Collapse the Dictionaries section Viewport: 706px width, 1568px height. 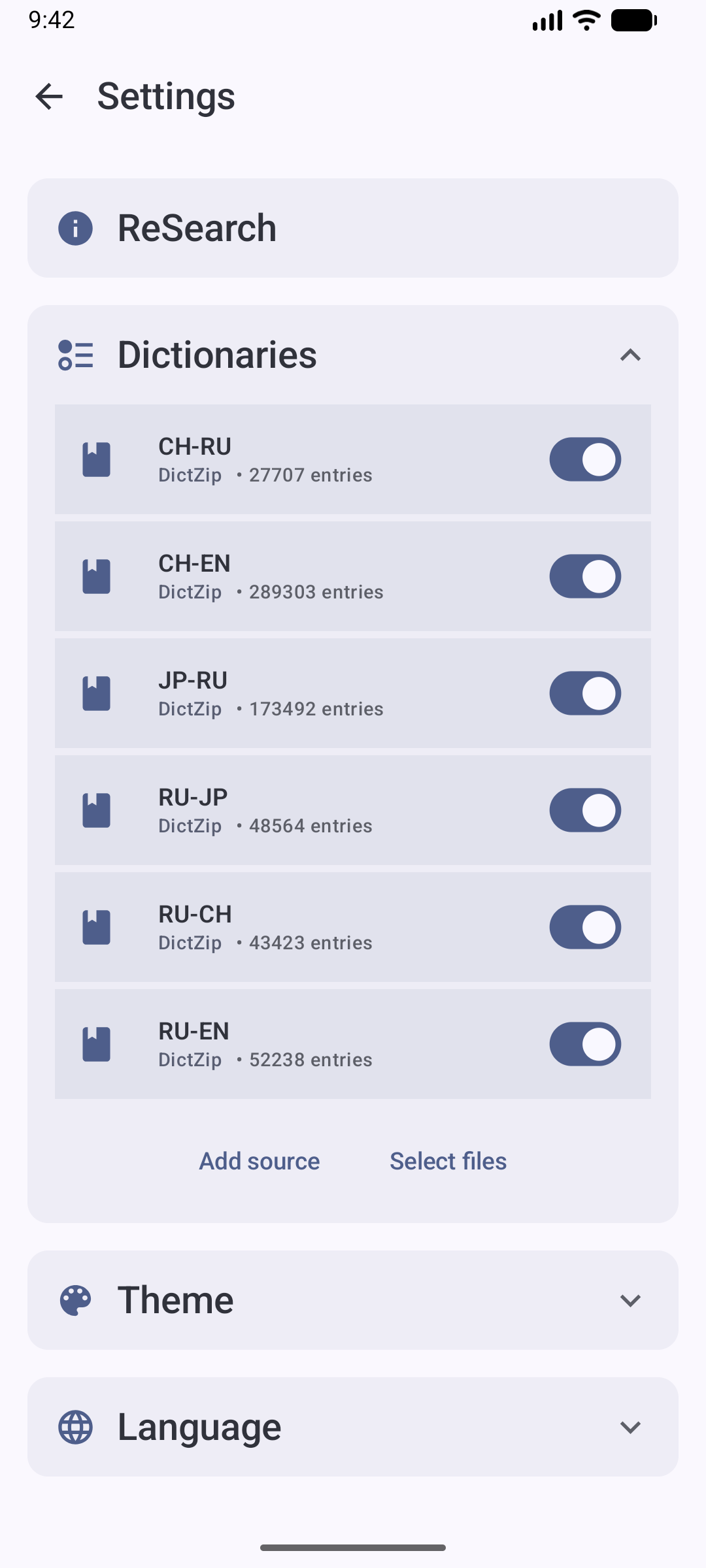pos(630,355)
